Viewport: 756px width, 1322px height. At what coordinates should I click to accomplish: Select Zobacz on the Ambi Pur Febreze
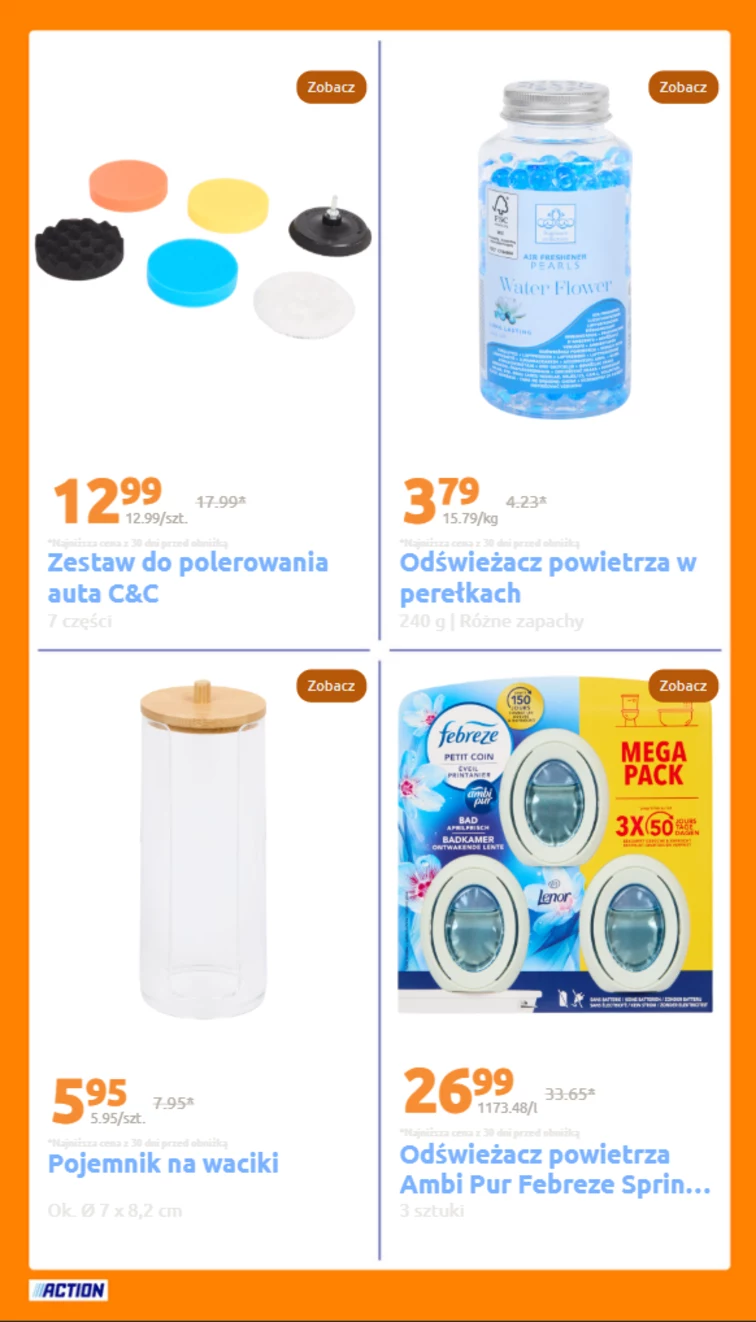[683, 686]
